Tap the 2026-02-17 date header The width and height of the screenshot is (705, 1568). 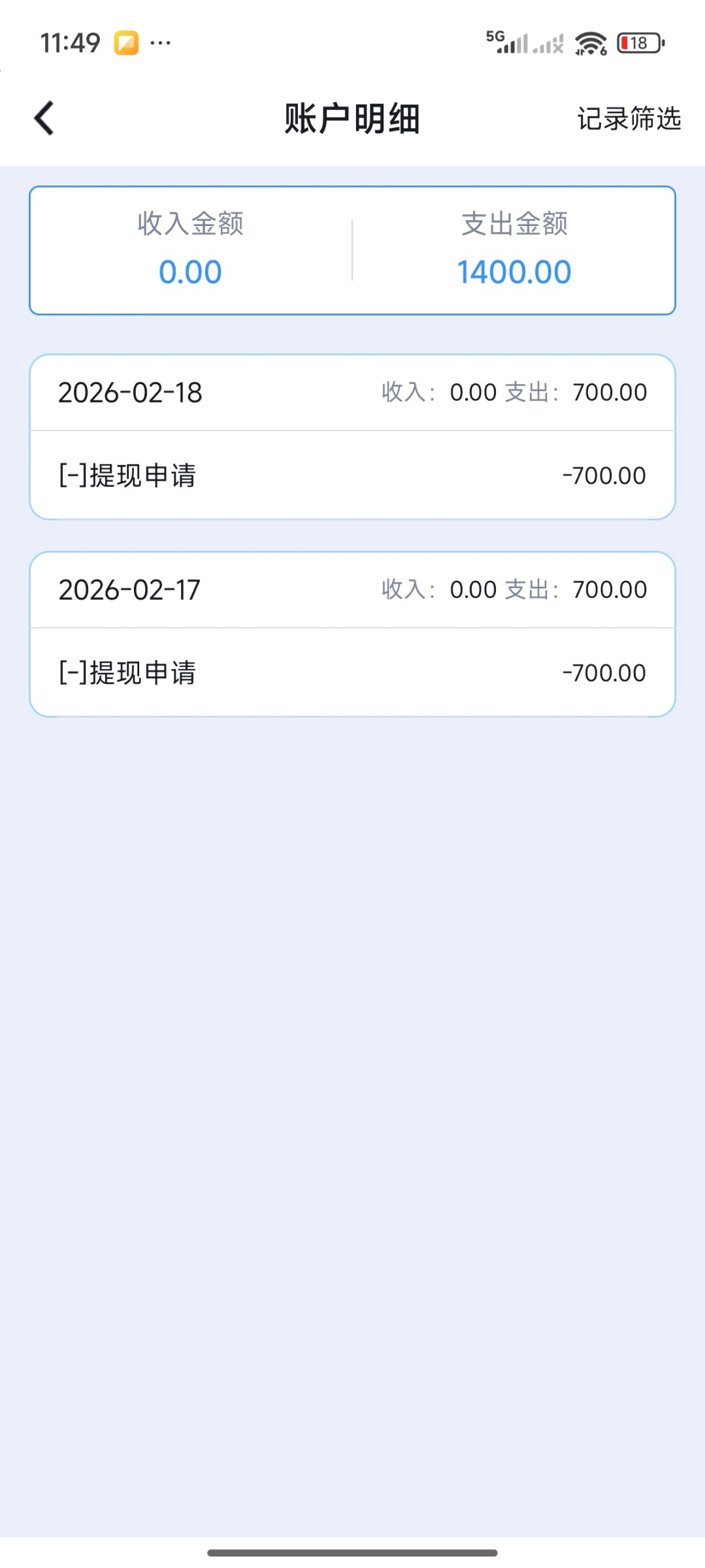[x=130, y=589]
